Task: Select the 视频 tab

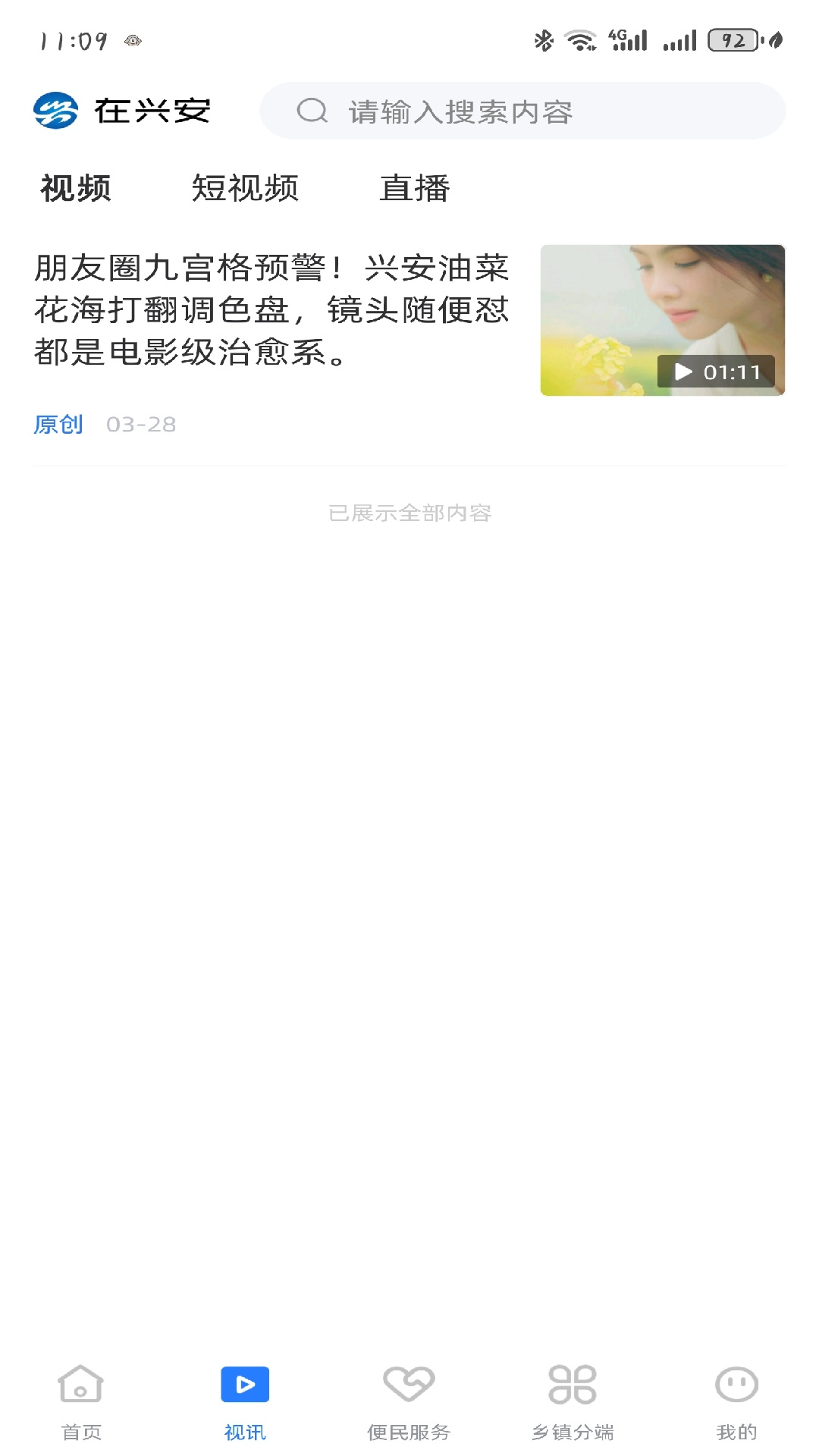Action: (76, 188)
